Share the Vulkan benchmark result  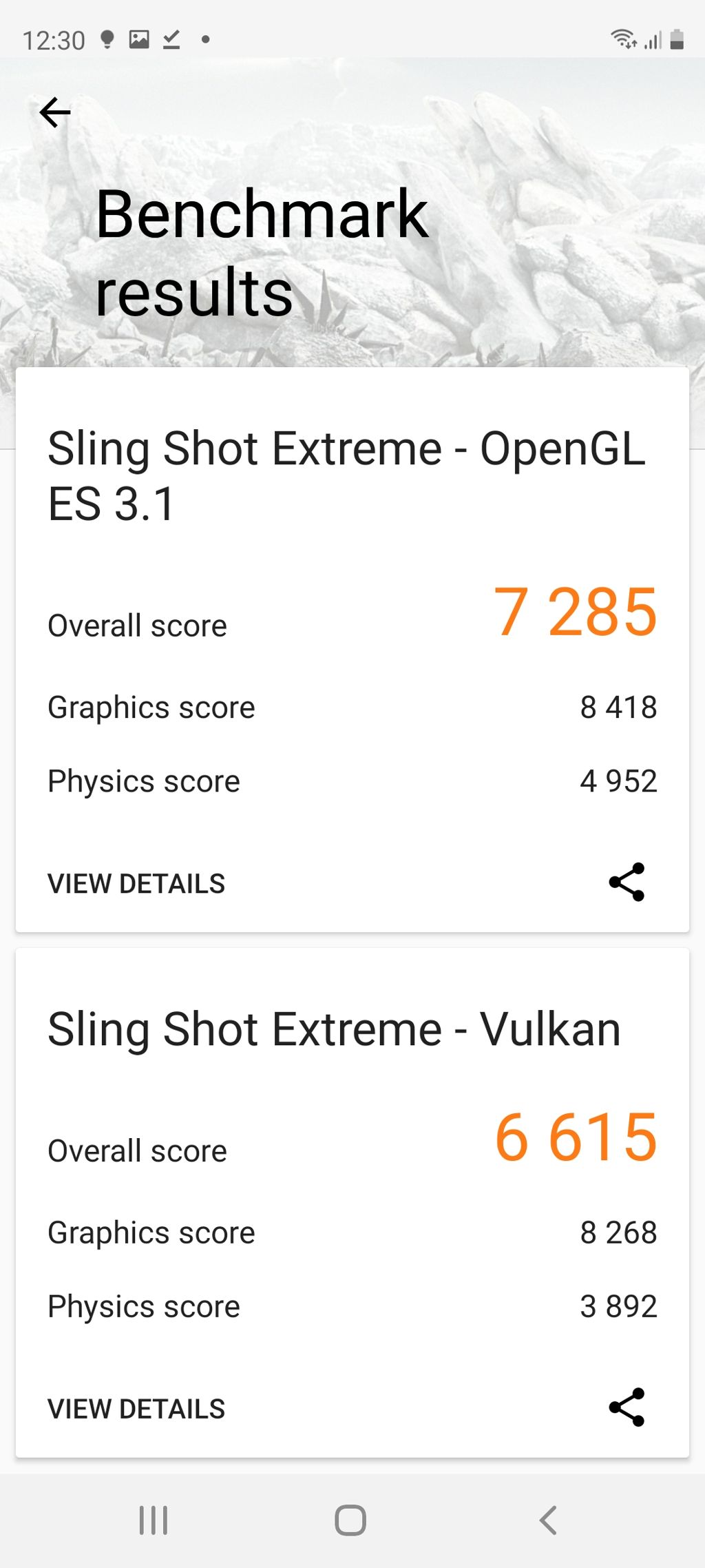tap(627, 1407)
